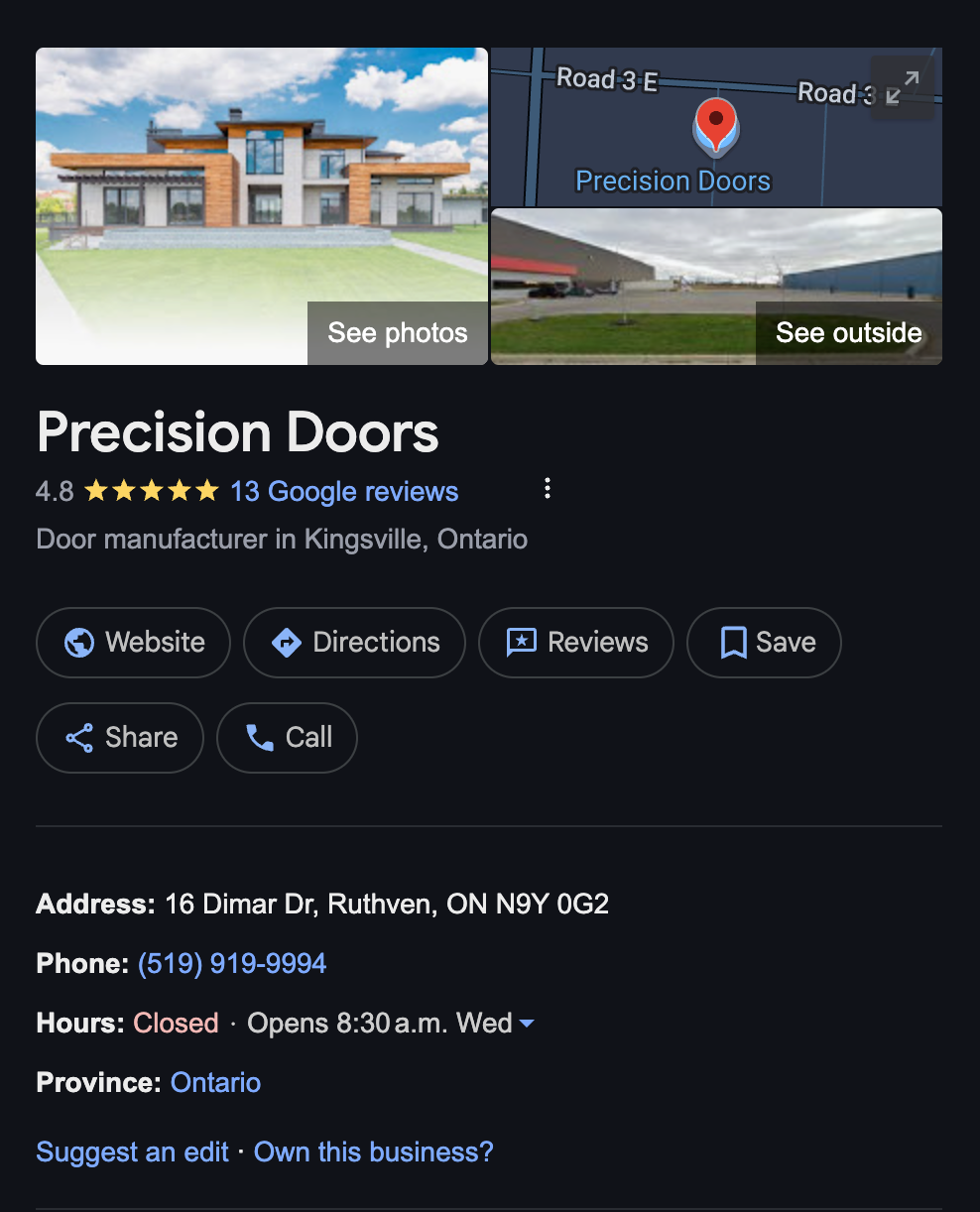Expand the opening hours dropdown
The height and width of the screenshot is (1212, 980).
pyautogui.click(x=527, y=1024)
